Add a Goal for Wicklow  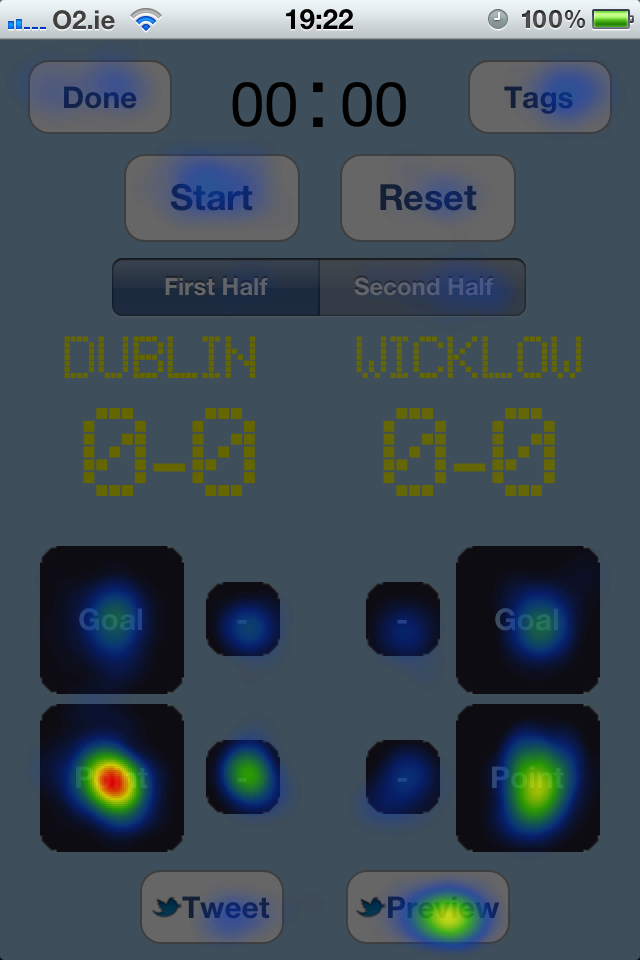(x=528, y=620)
